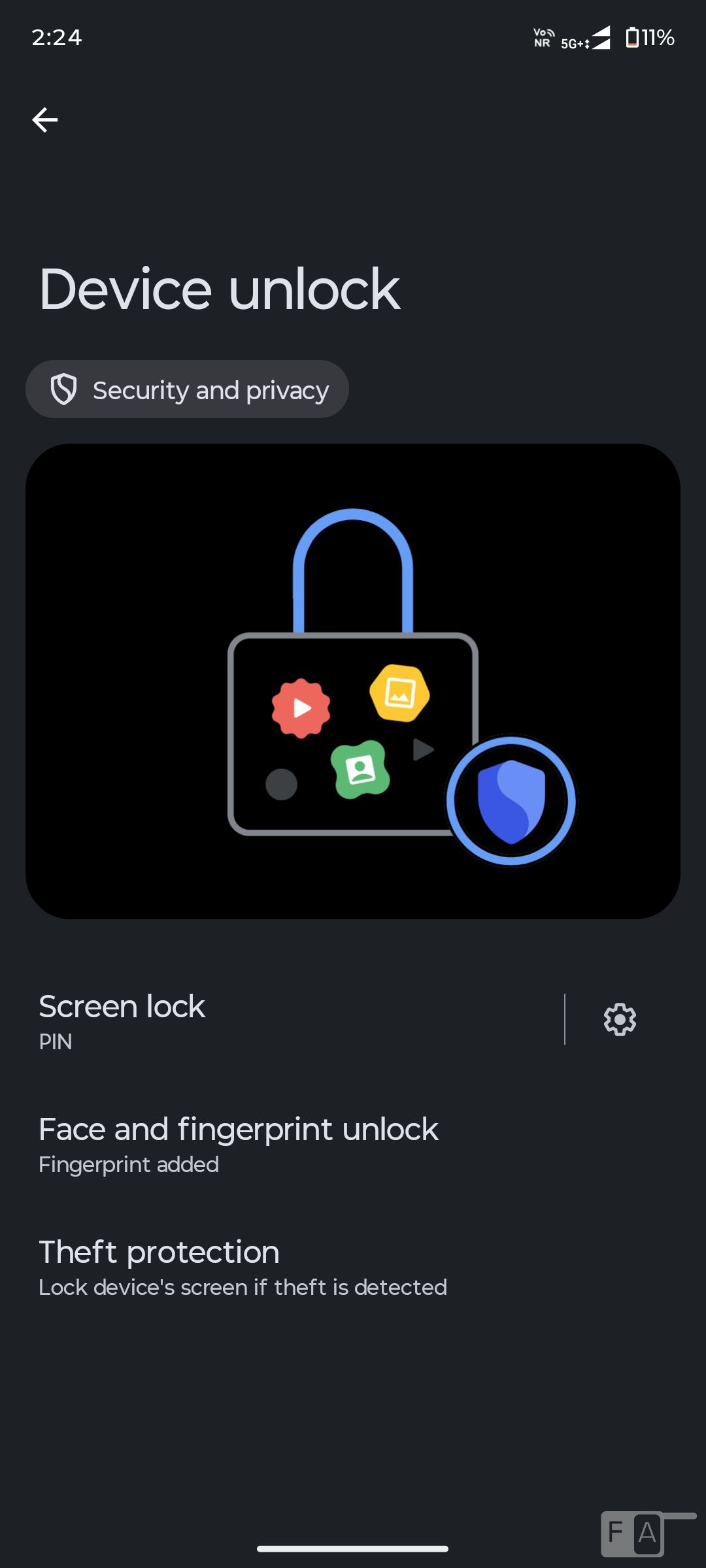Viewport: 706px width, 1568px height.
Task: Tap the gear icon beside Screen lock
Action: coord(620,1019)
